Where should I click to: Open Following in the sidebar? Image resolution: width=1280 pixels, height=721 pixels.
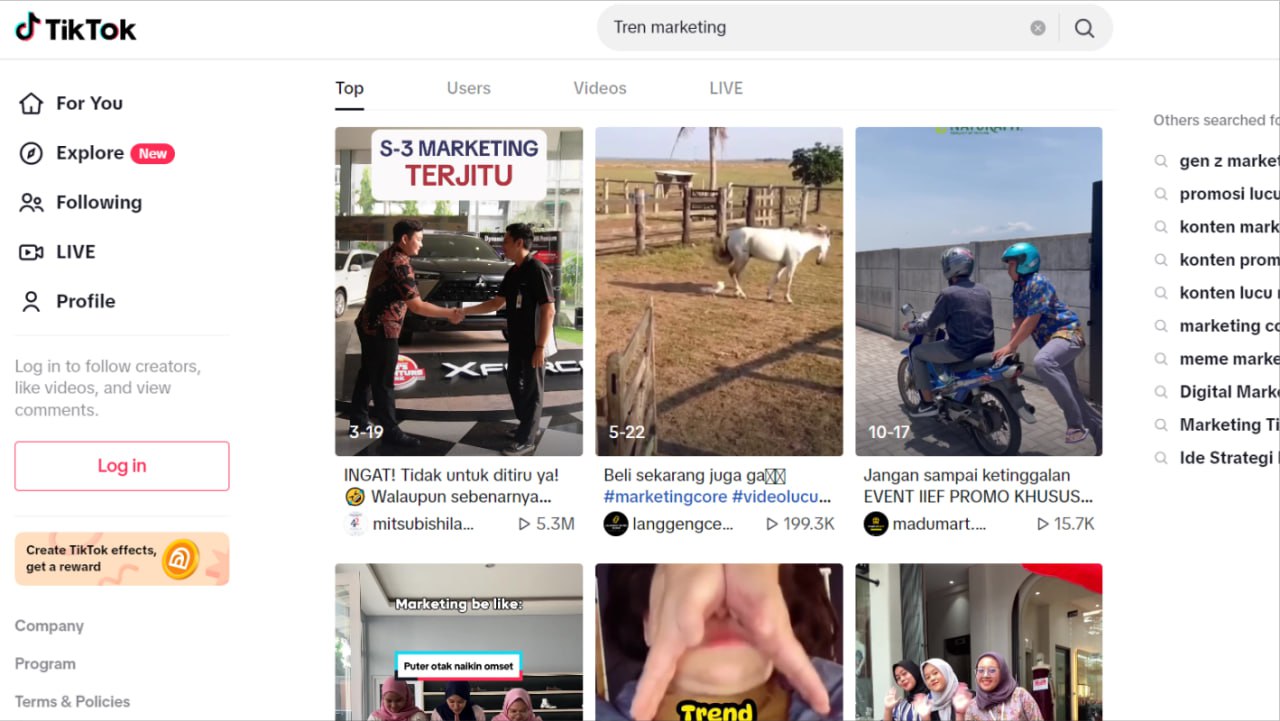pyautogui.click(x=98, y=202)
